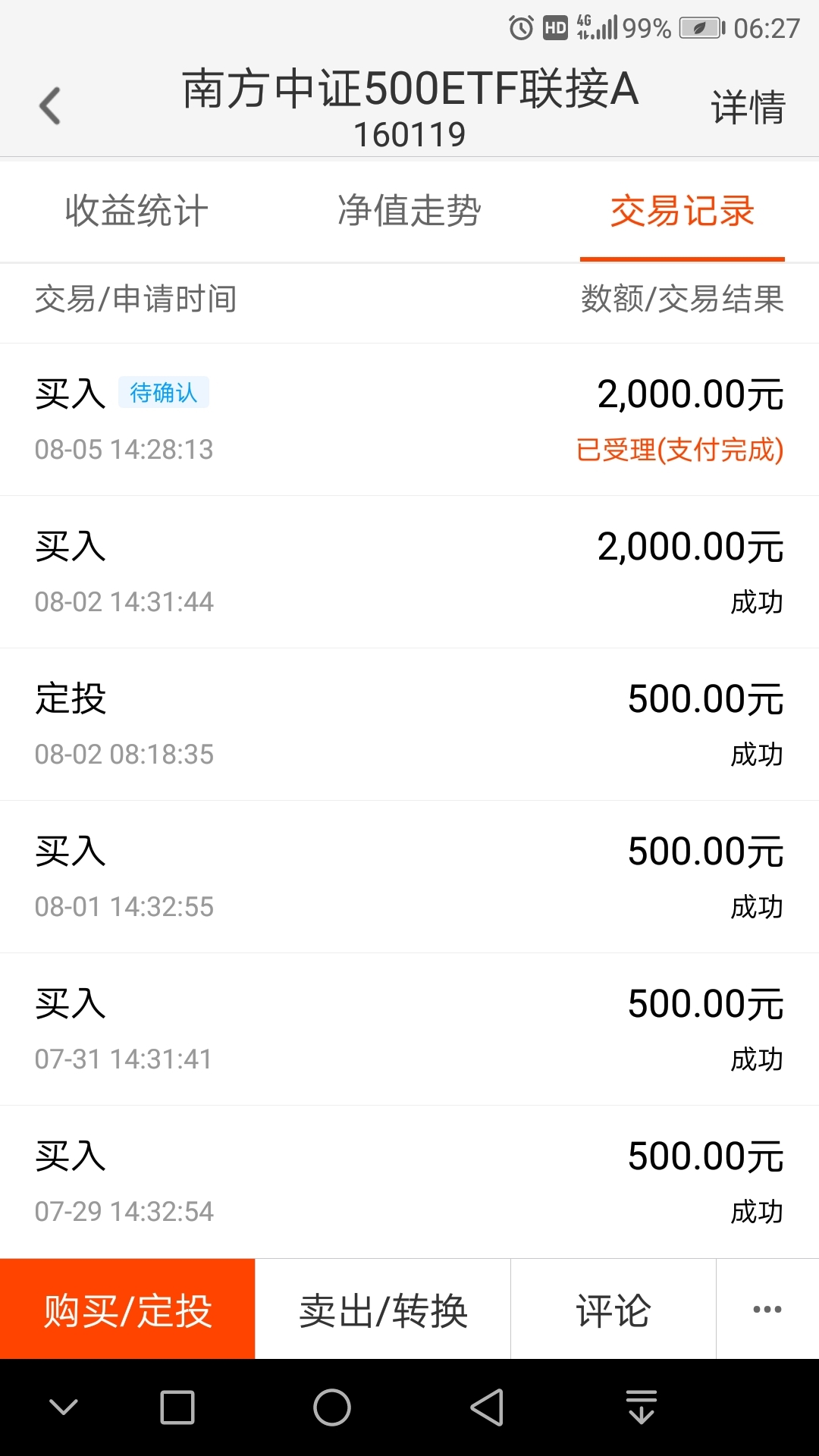Viewport: 819px width, 1456px height.
Task: Go back using the top-left arrow
Action: click(50, 105)
